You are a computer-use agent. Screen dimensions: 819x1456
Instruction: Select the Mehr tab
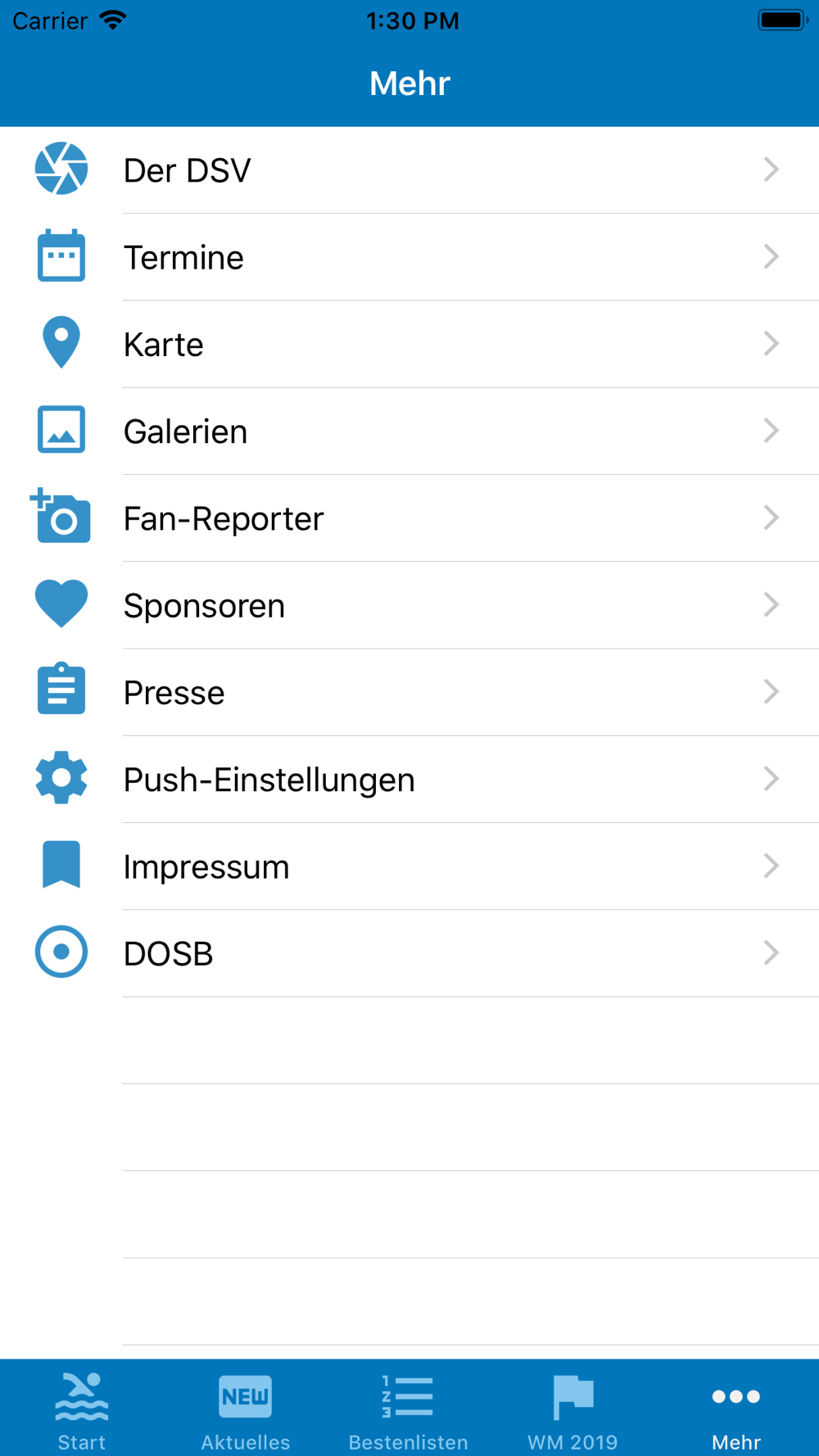(737, 1409)
